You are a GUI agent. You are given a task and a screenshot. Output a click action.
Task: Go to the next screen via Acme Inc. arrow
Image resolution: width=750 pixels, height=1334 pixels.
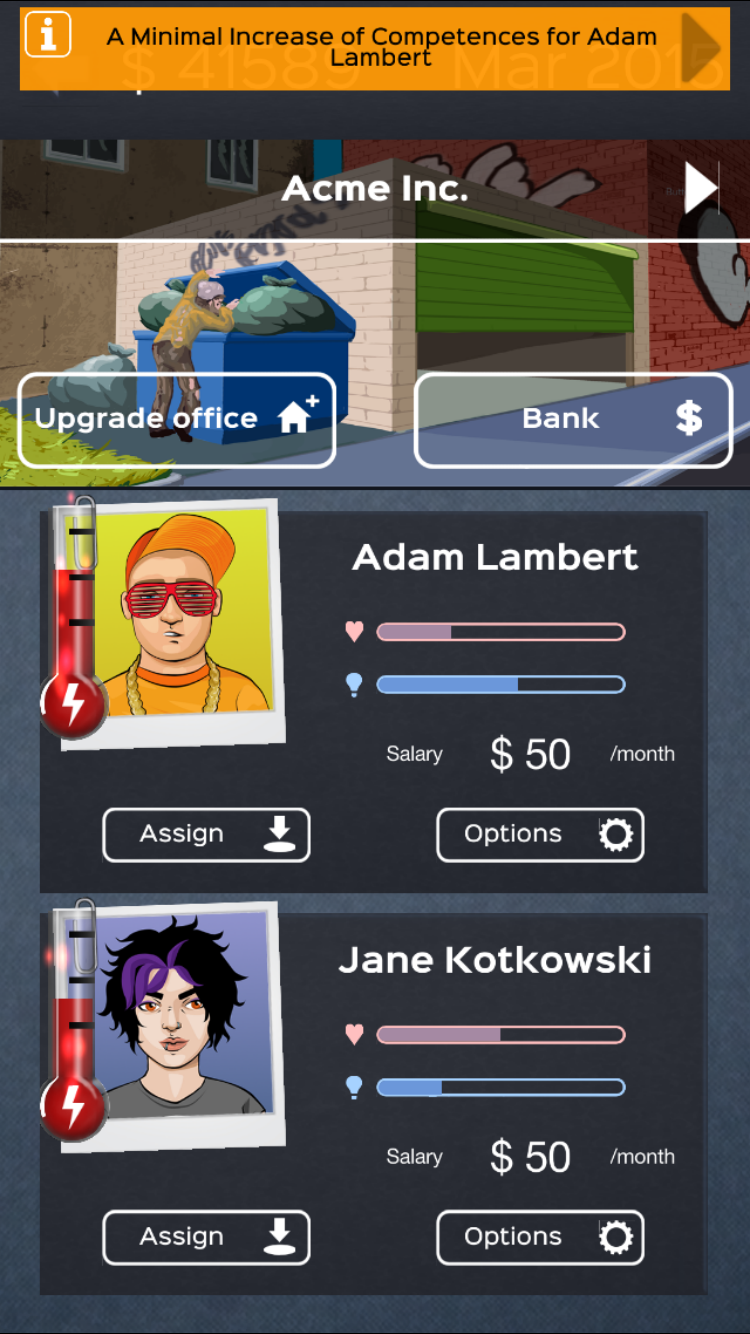coord(701,187)
